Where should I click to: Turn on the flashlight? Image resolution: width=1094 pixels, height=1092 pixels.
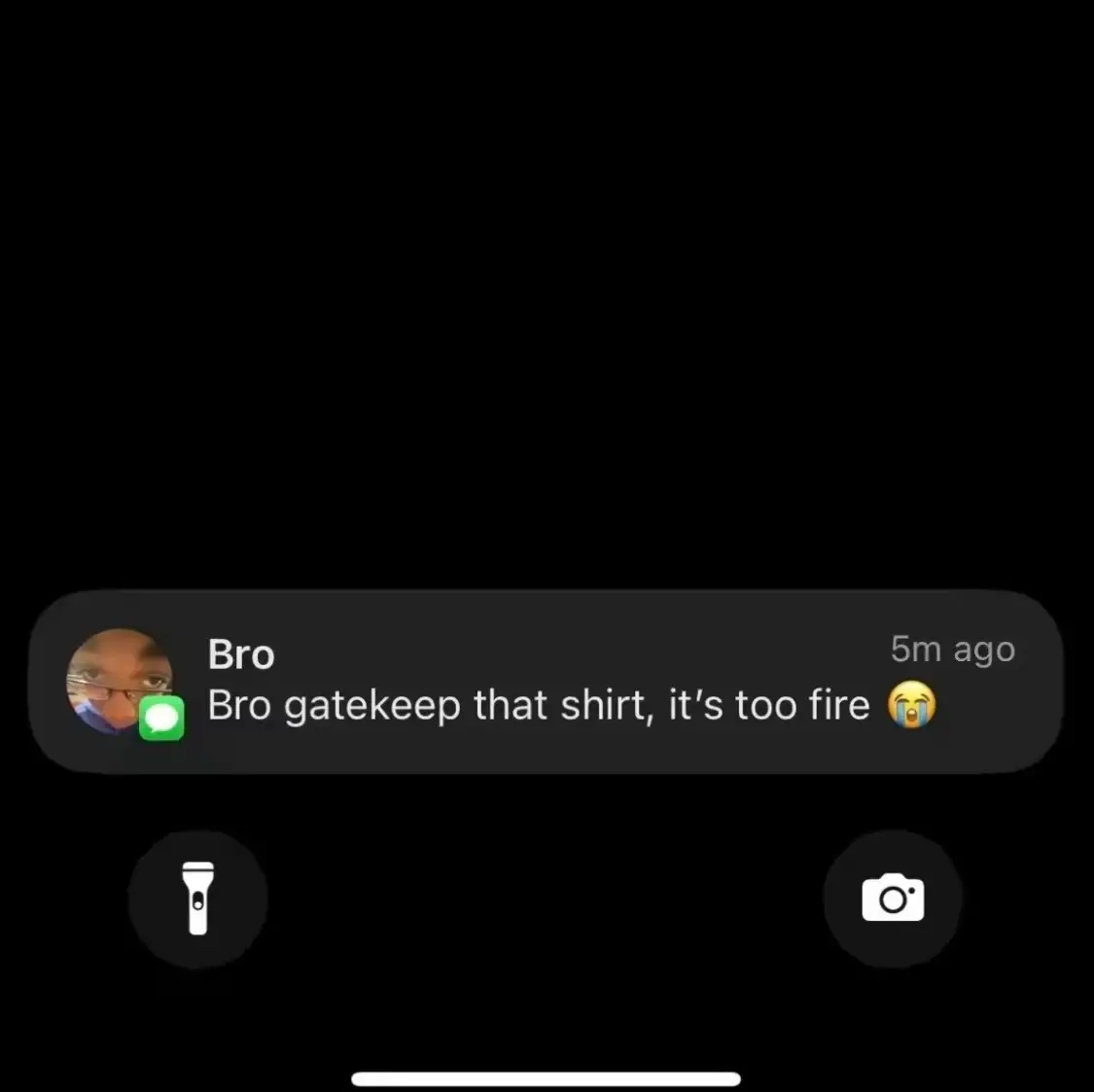pos(198,898)
